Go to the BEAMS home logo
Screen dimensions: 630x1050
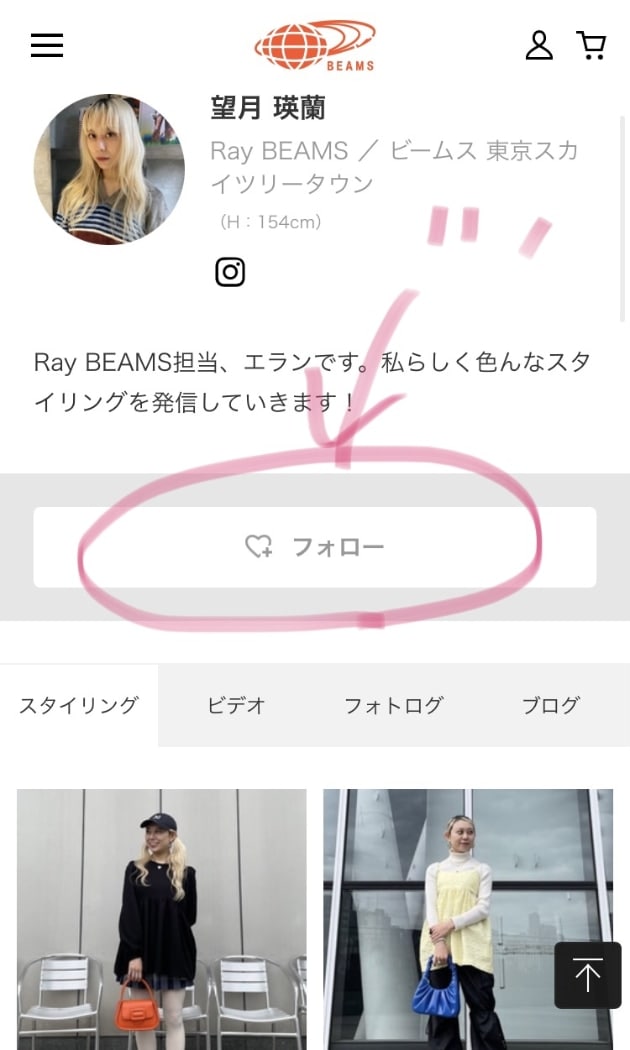(x=315, y=46)
